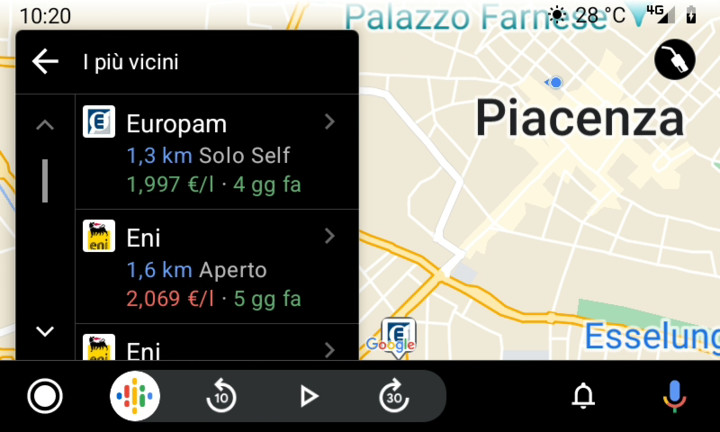The image size is (720, 432).
Task: Activate Google Assistant microphone
Action: [675, 396]
